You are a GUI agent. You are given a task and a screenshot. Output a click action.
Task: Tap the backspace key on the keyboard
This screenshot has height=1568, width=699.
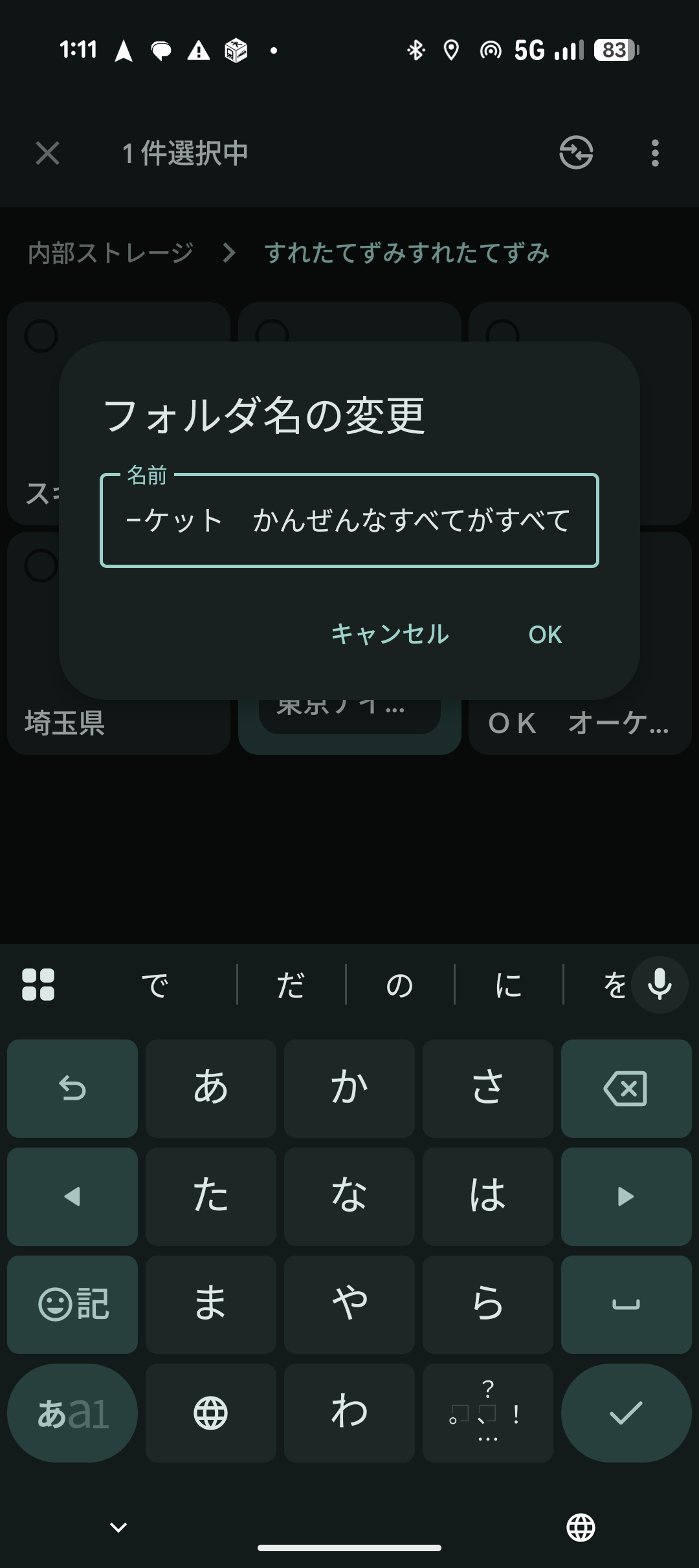click(x=625, y=1088)
